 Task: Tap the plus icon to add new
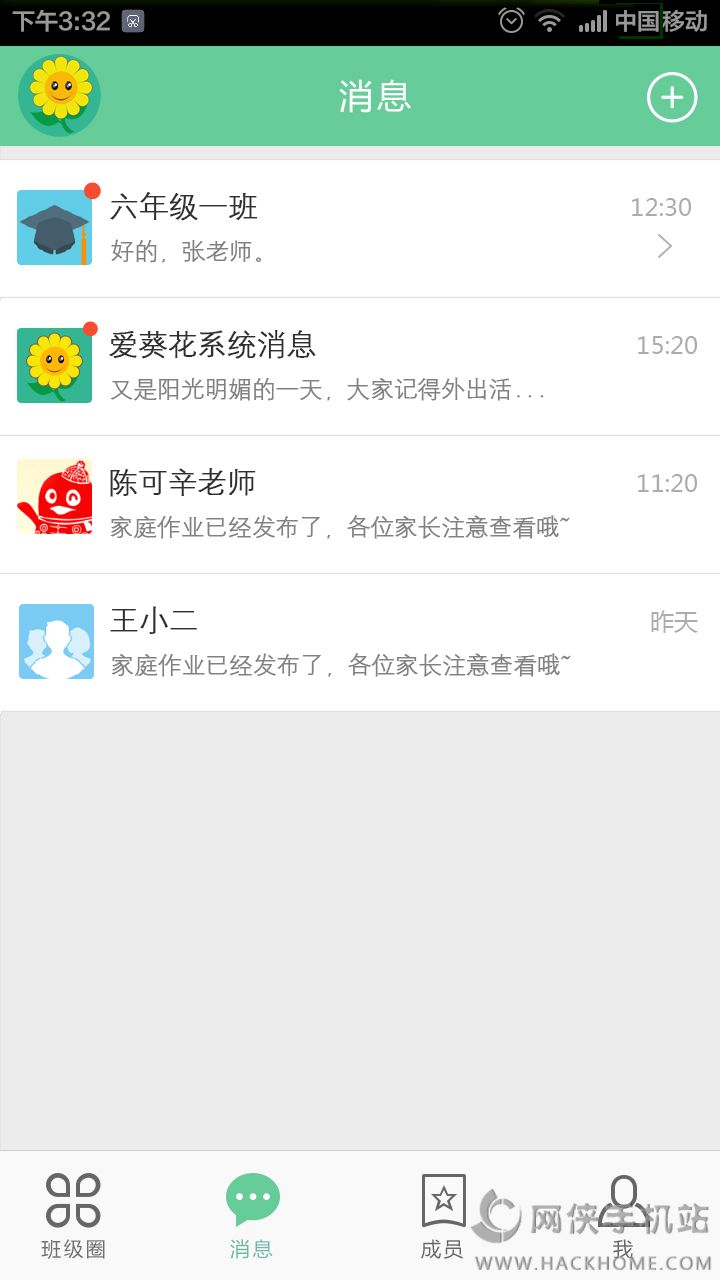point(672,97)
